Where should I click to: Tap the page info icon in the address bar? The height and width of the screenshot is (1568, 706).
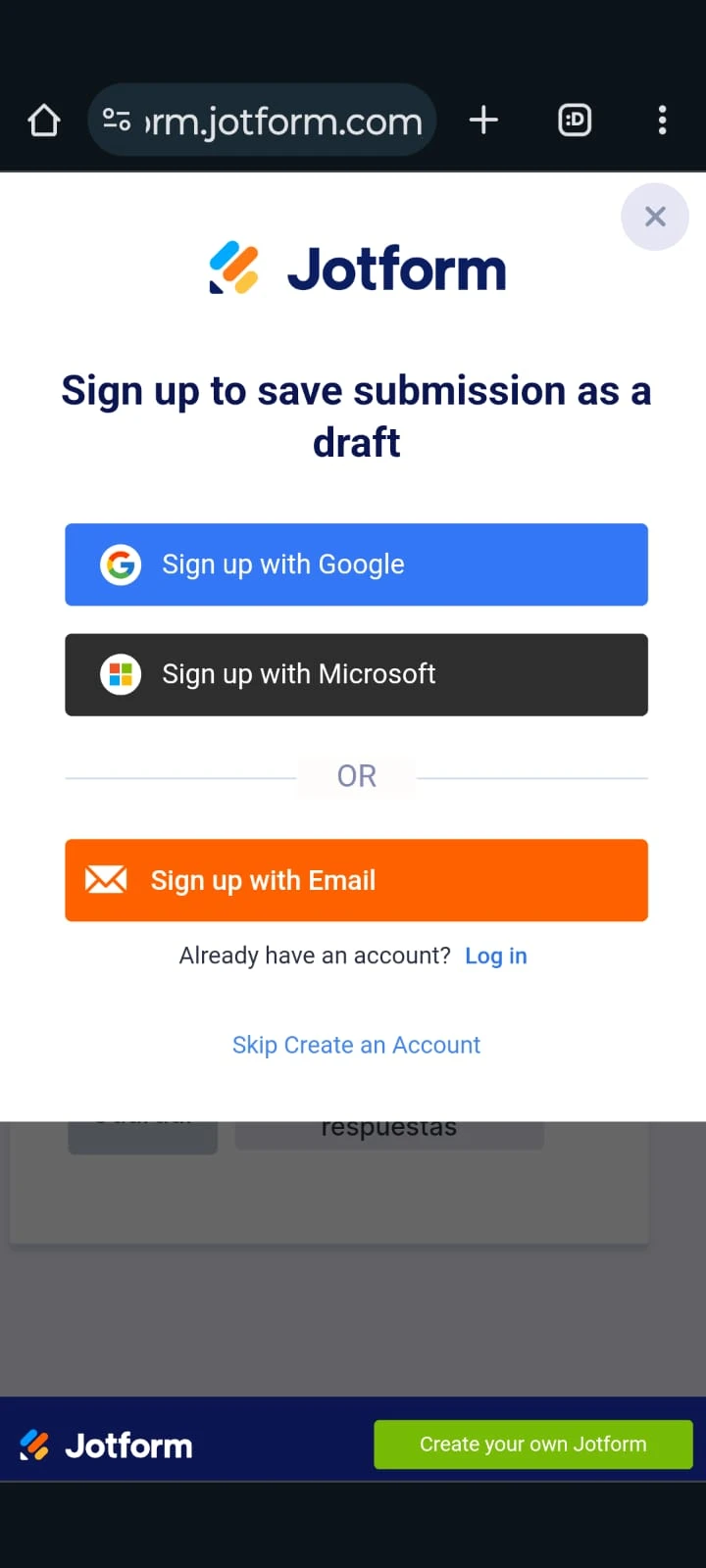pos(117,120)
